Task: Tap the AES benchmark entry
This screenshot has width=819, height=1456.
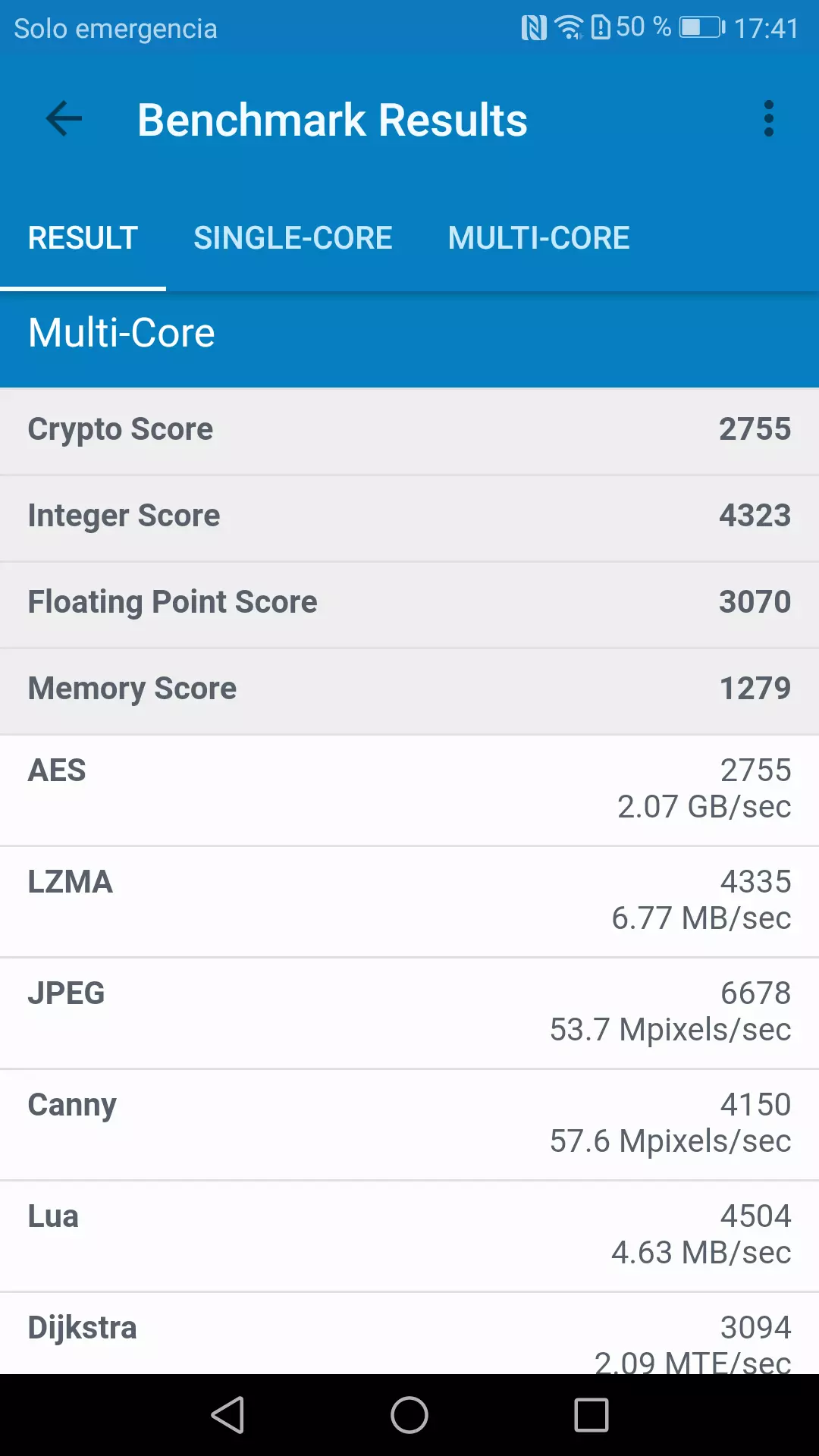Action: point(409,789)
